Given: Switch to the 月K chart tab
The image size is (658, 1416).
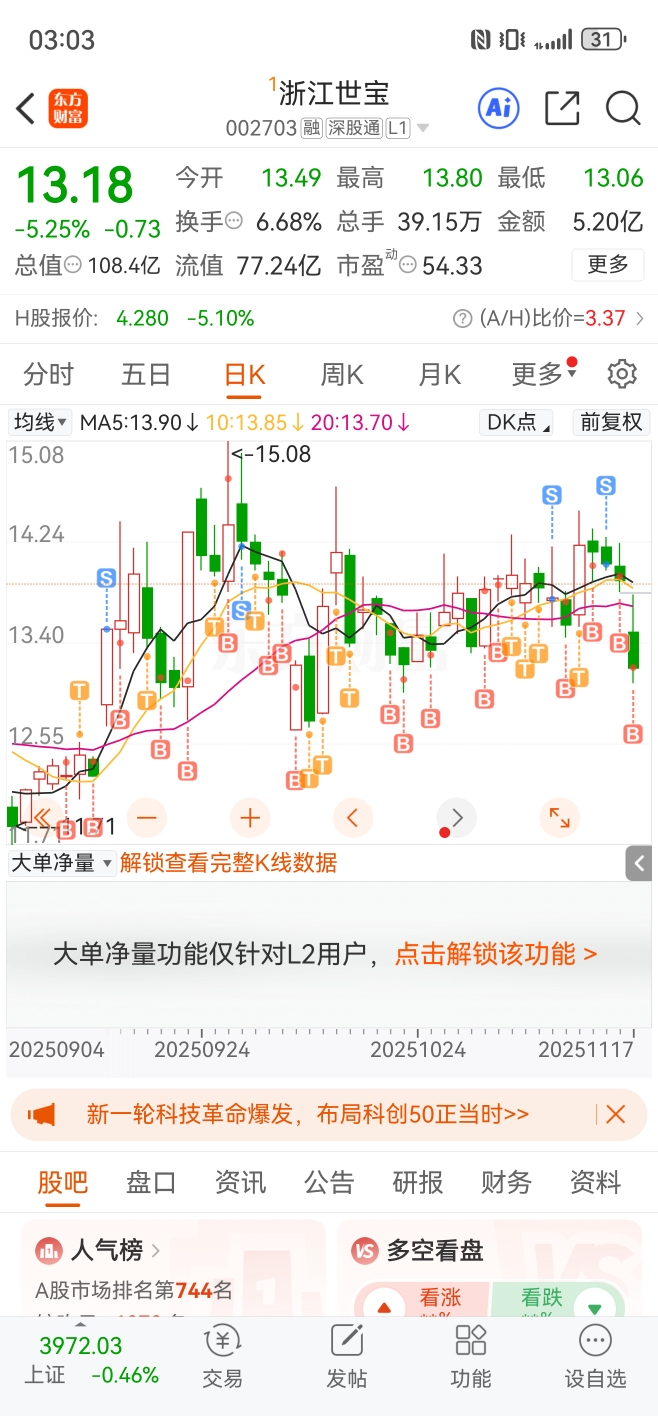Looking at the screenshot, I should [439, 375].
